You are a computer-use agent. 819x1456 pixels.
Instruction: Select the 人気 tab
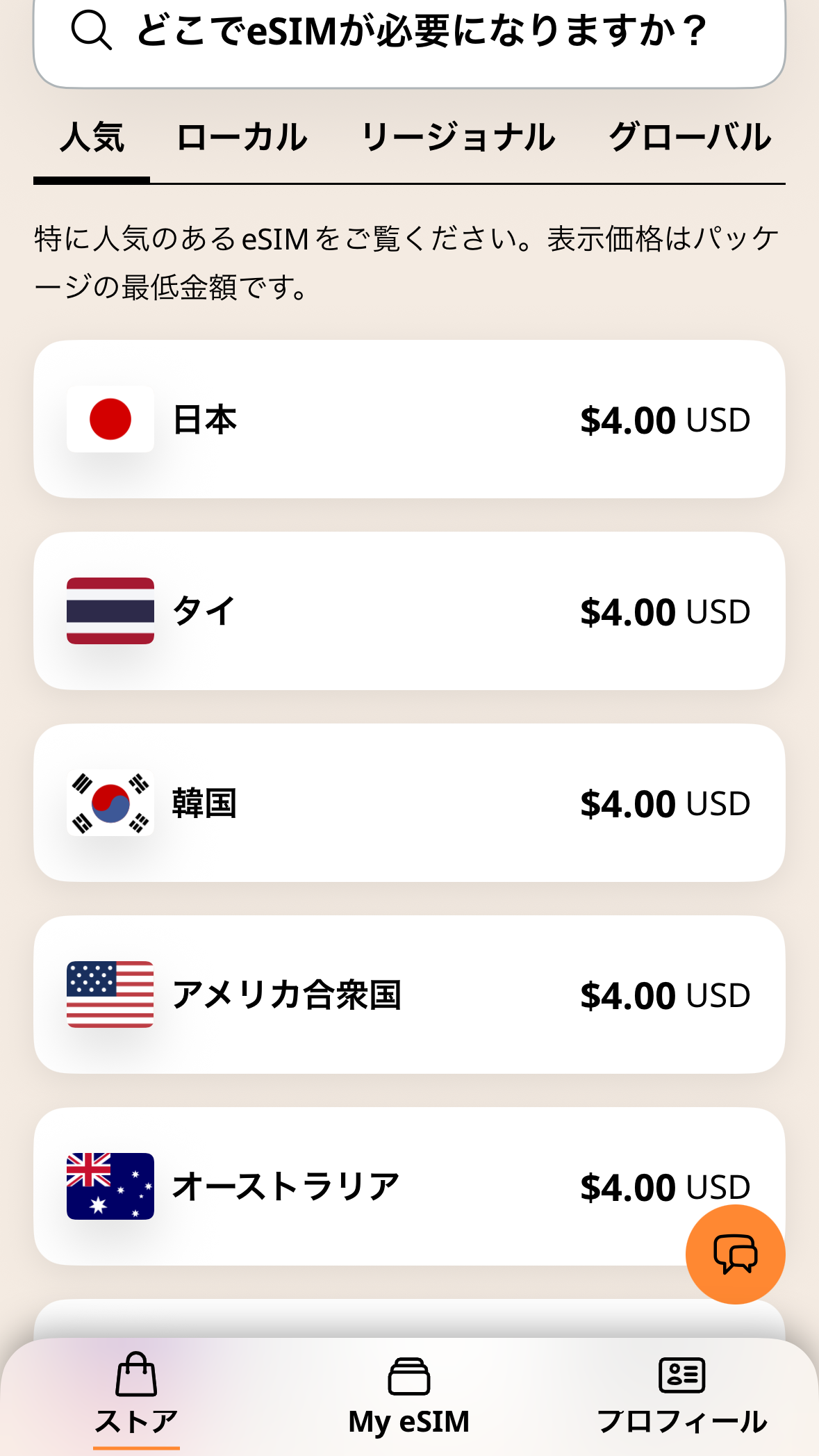92,138
